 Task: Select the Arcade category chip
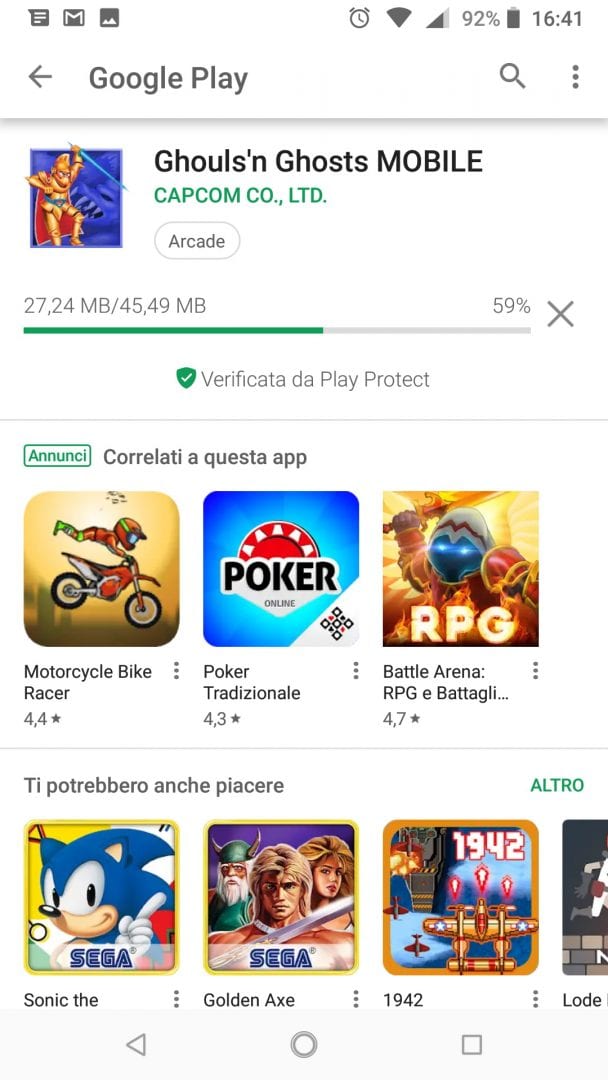(197, 241)
